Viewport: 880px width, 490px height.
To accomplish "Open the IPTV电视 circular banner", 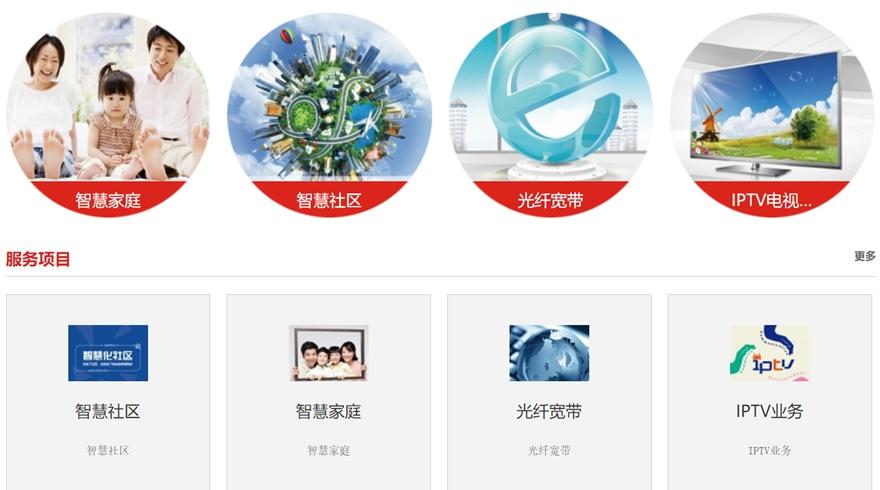I will click(771, 115).
